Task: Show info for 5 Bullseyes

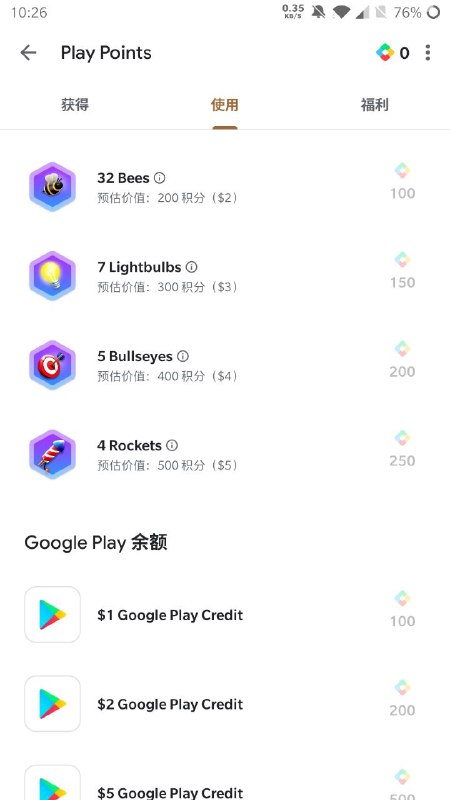Action: [x=183, y=356]
